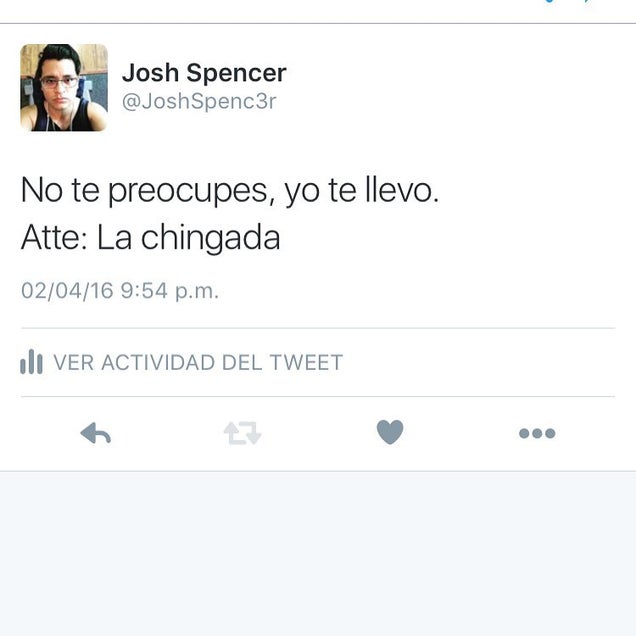Like the tweet with the heart

coord(390,432)
